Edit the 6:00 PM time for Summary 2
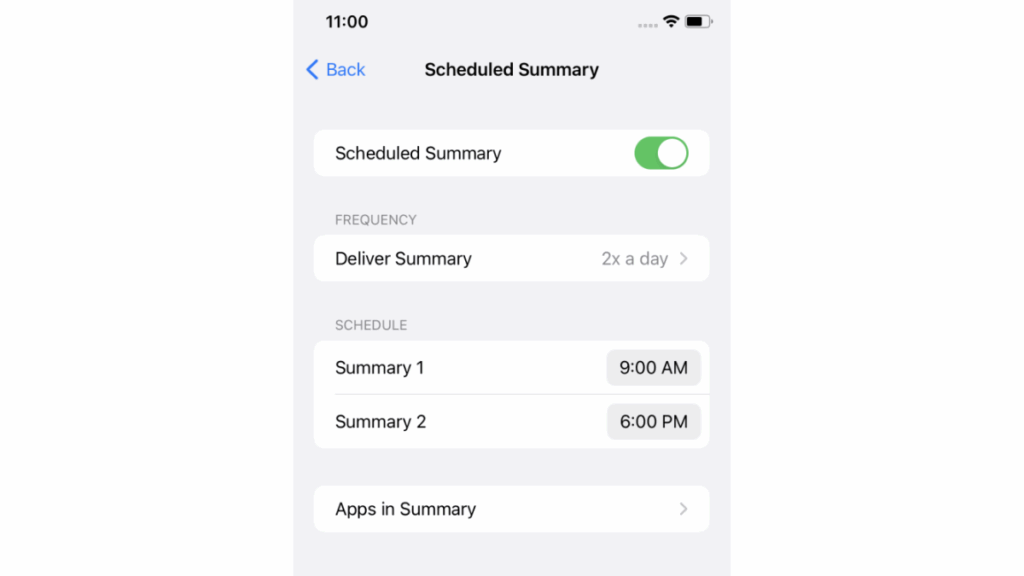Viewport: 1024px width, 576px height. pyautogui.click(x=653, y=422)
